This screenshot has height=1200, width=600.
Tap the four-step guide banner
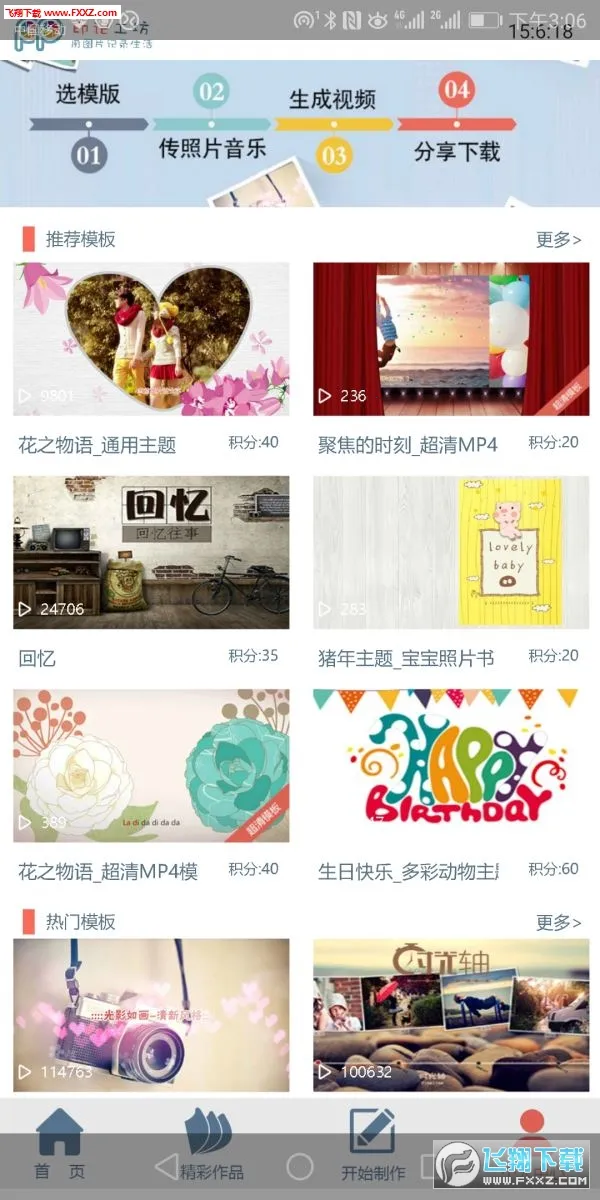click(x=300, y=130)
